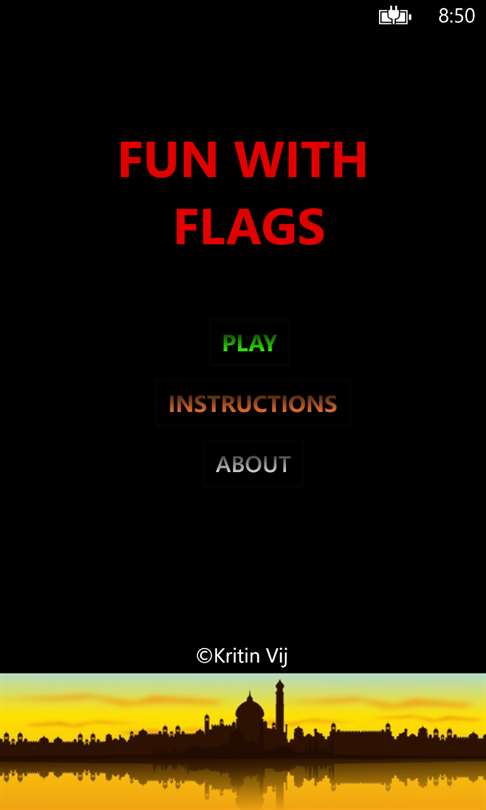Screen dimensions: 486x810
Task: Open the INSTRUCTIONS page
Action: click(253, 403)
